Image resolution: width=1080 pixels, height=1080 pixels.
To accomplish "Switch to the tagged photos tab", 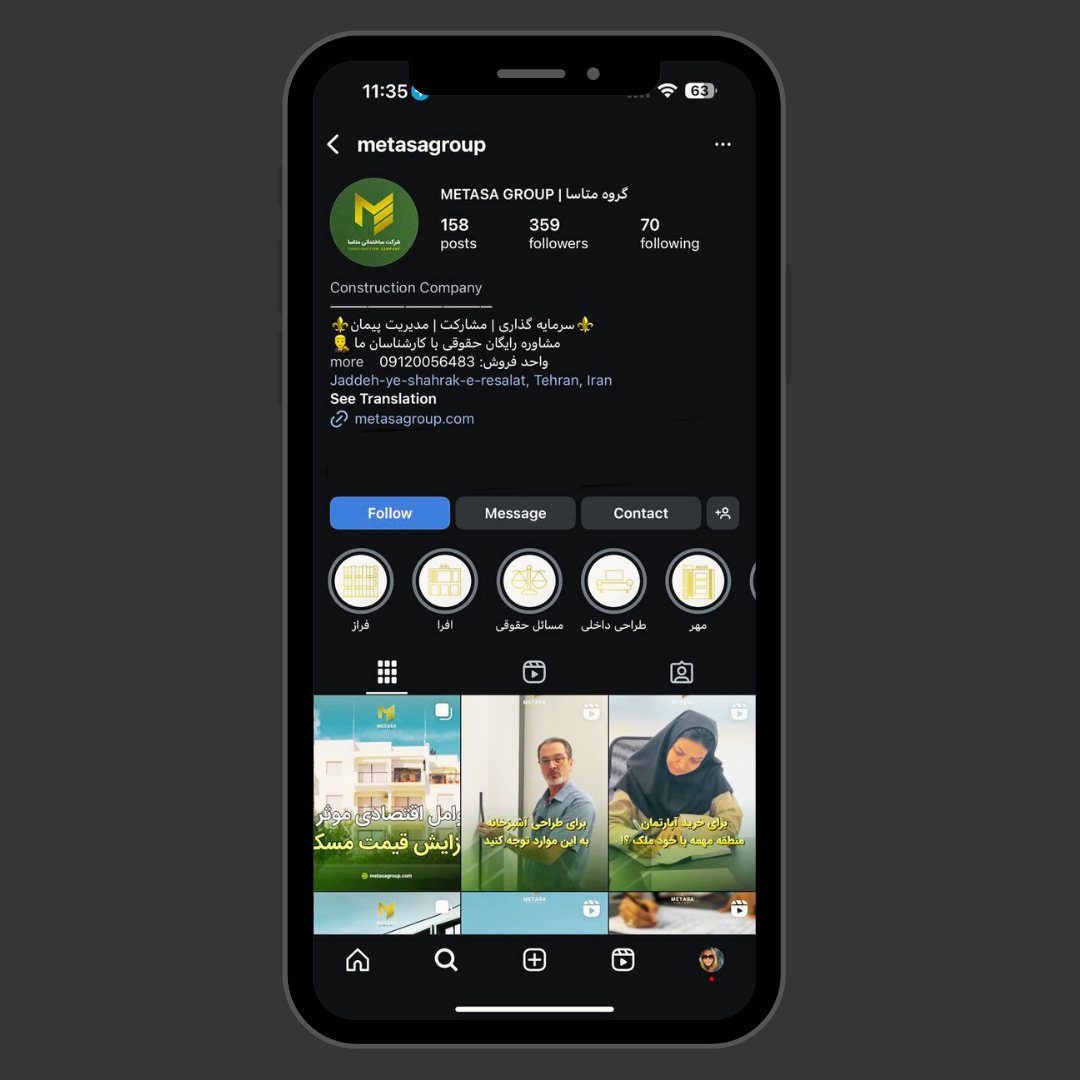I will coord(681,672).
